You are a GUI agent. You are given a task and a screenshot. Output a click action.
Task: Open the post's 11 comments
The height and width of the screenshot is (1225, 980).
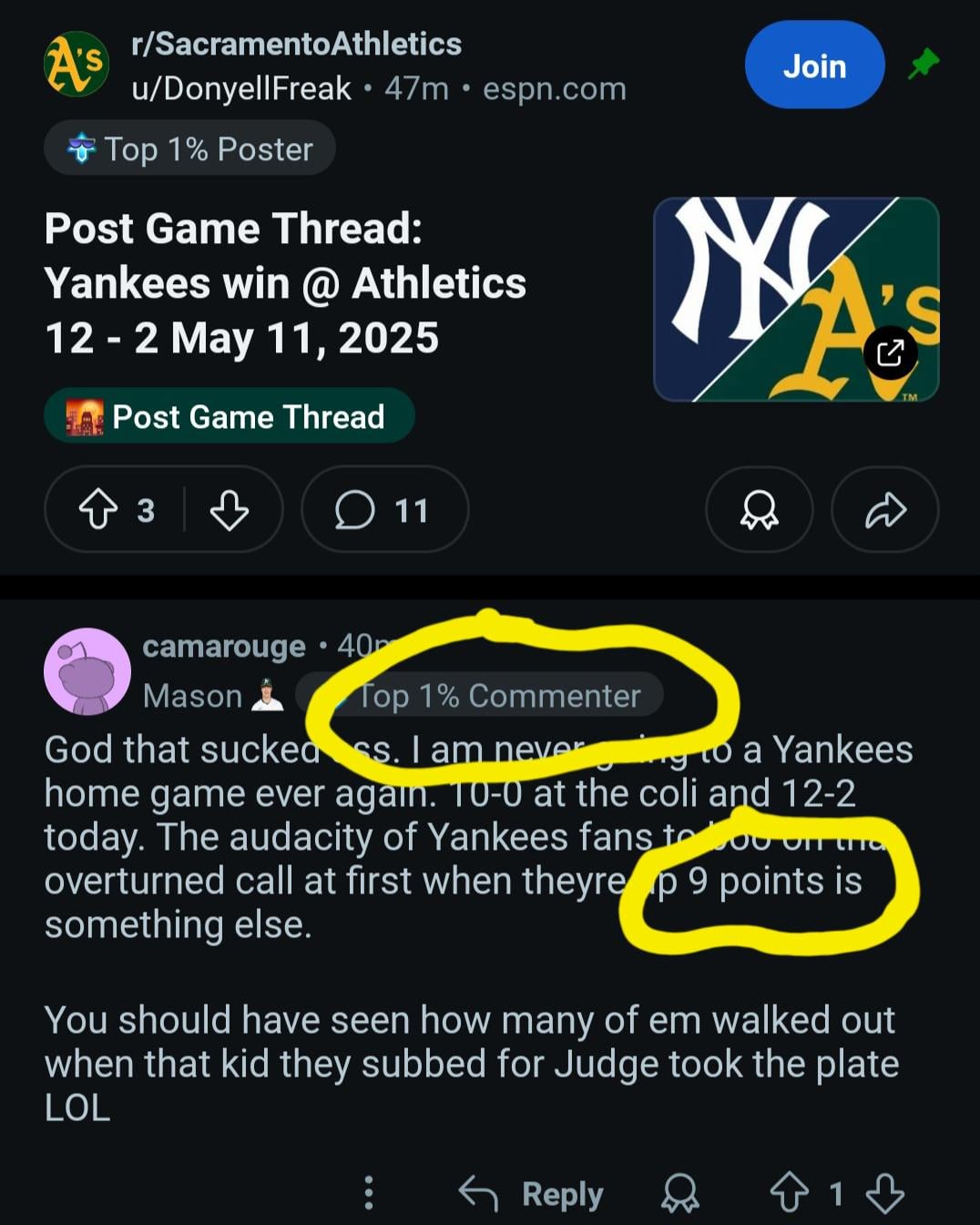[x=383, y=510]
